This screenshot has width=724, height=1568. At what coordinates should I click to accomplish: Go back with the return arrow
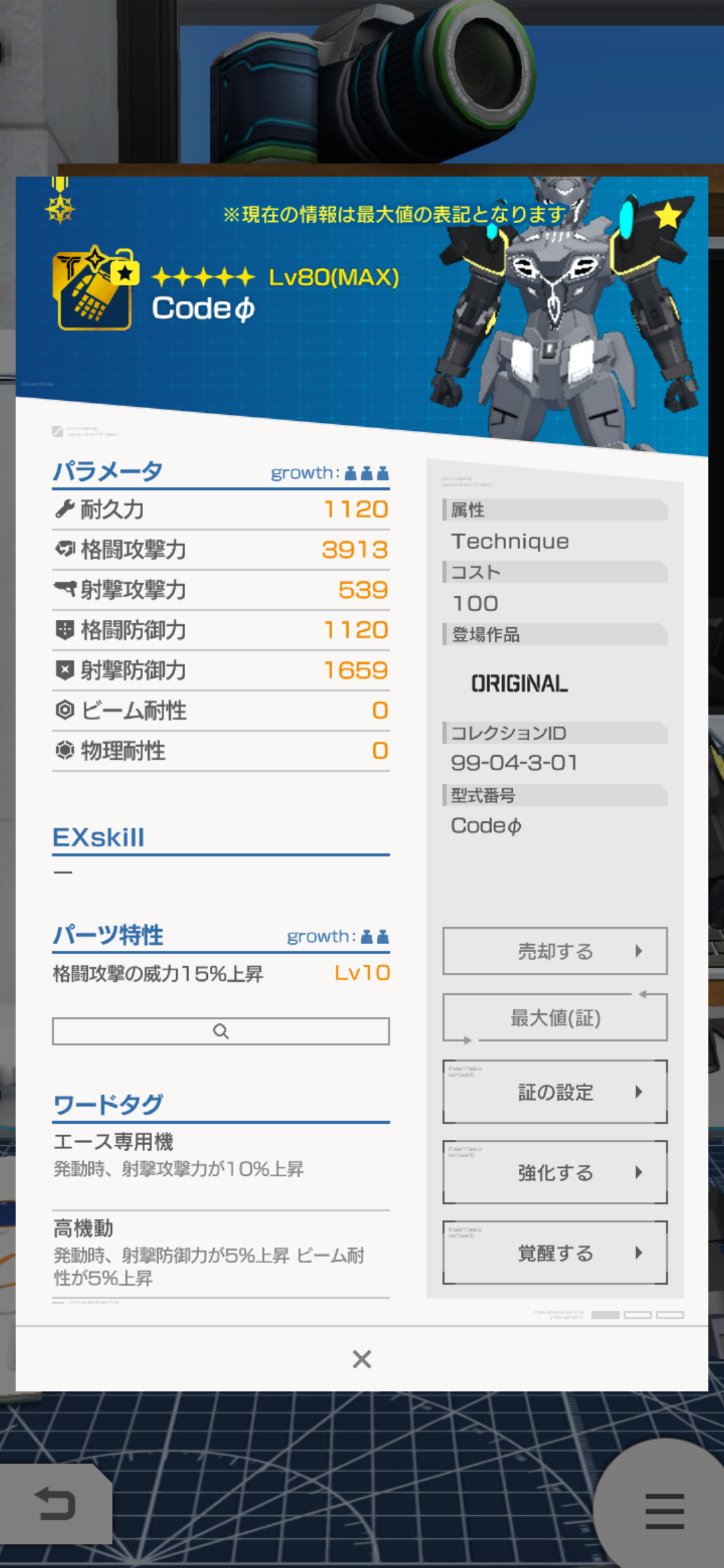[55, 1503]
